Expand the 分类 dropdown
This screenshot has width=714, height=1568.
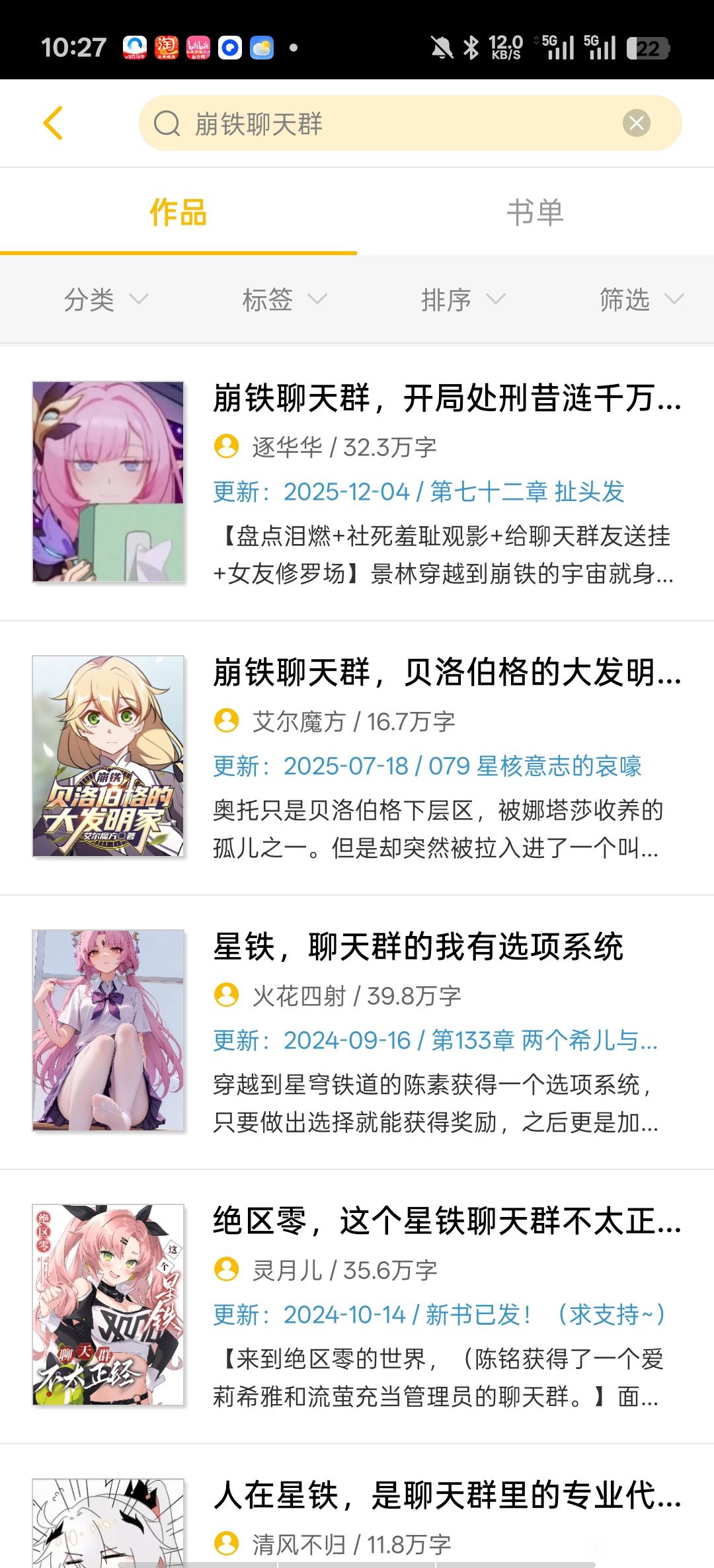point(106,300)
